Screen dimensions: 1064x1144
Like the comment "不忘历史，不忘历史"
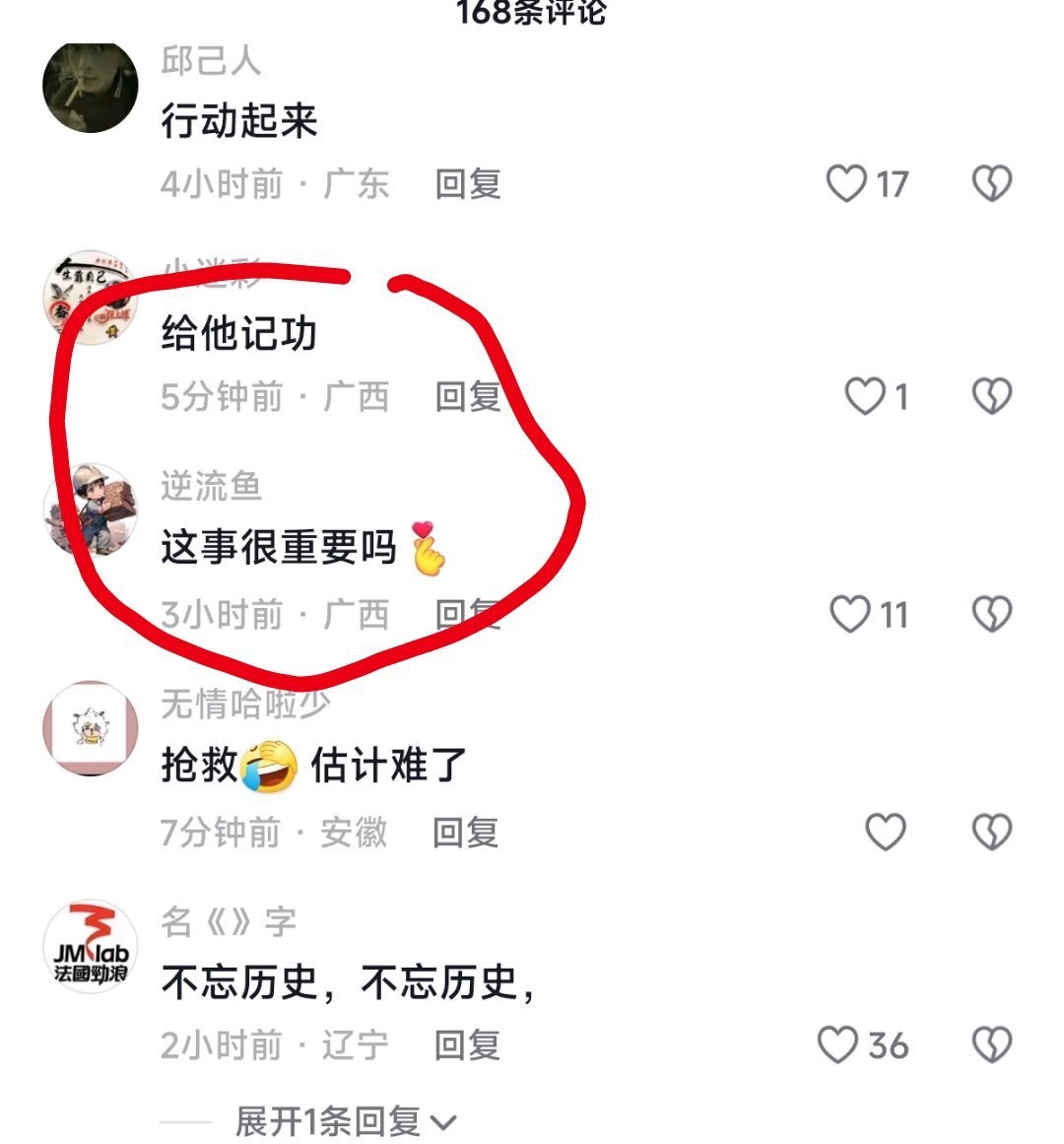pyautogui.click(x=838, y=1045)
